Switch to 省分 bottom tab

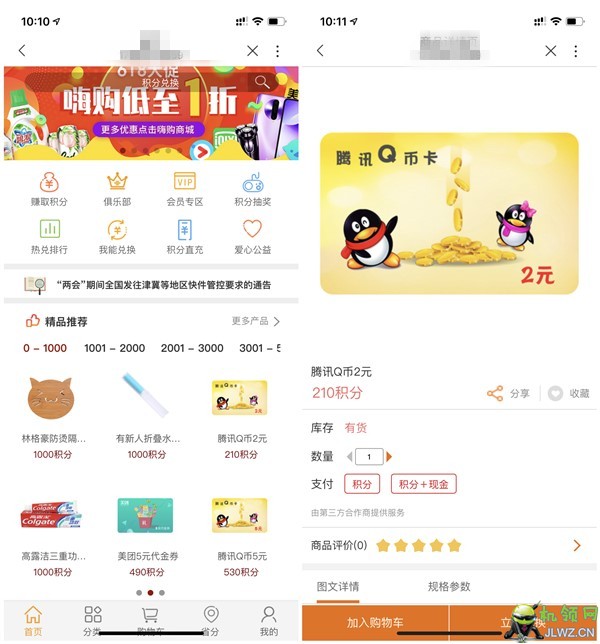pyautogui.click(x=210, y=620)
